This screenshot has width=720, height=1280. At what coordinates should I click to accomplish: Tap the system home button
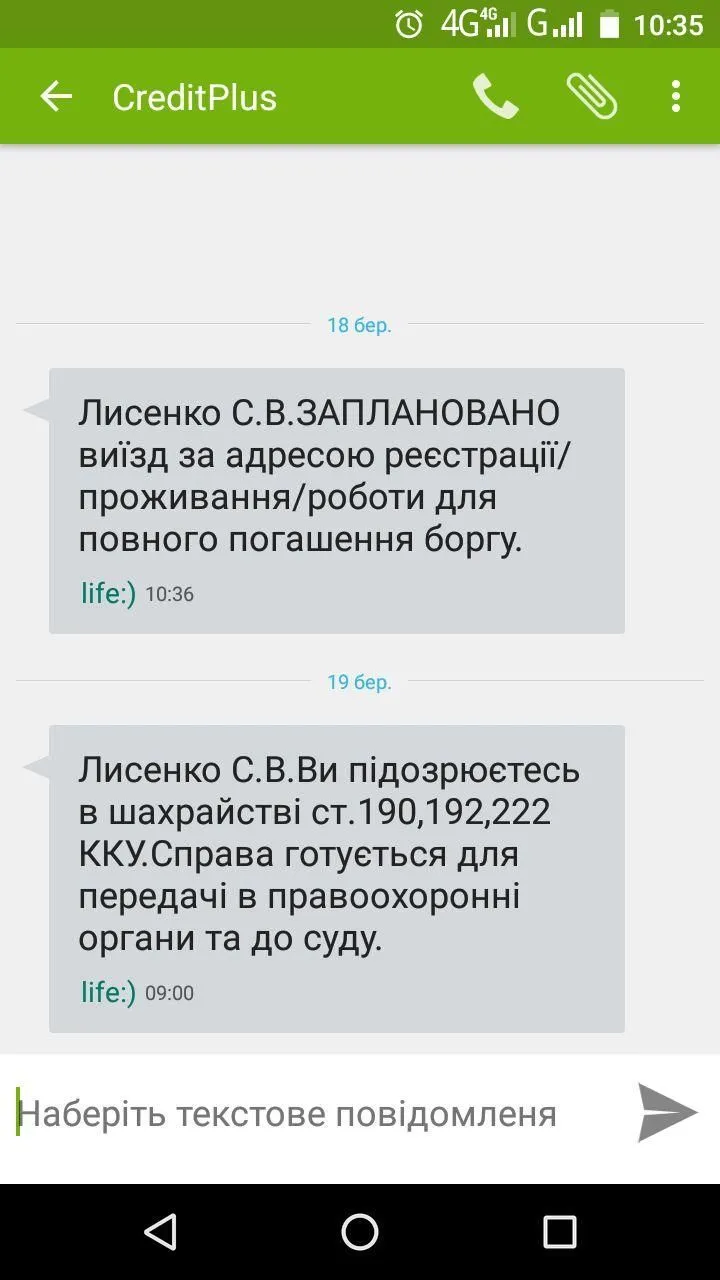click(360, 1232)
